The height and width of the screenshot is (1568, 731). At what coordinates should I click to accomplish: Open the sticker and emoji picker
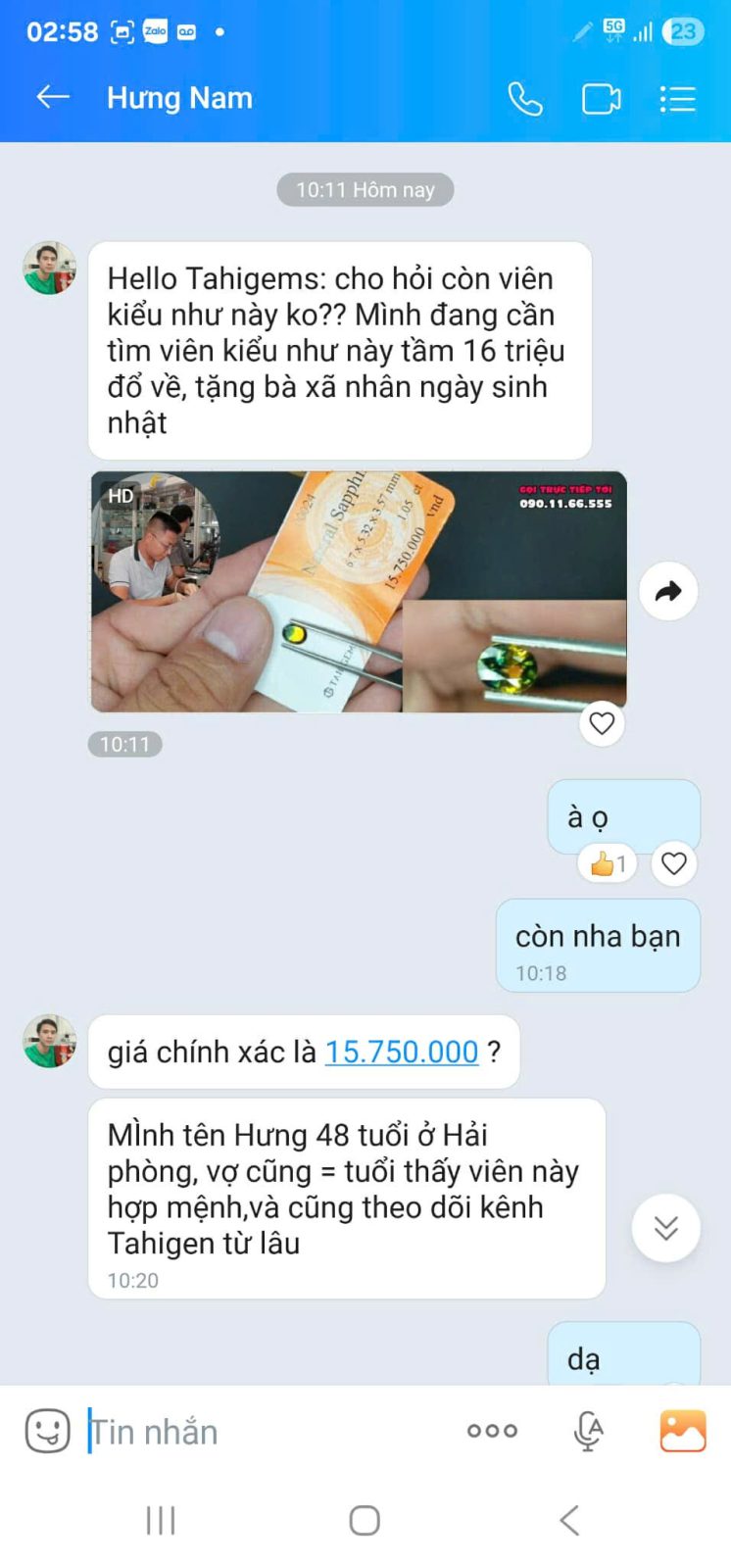point(48,1431)
